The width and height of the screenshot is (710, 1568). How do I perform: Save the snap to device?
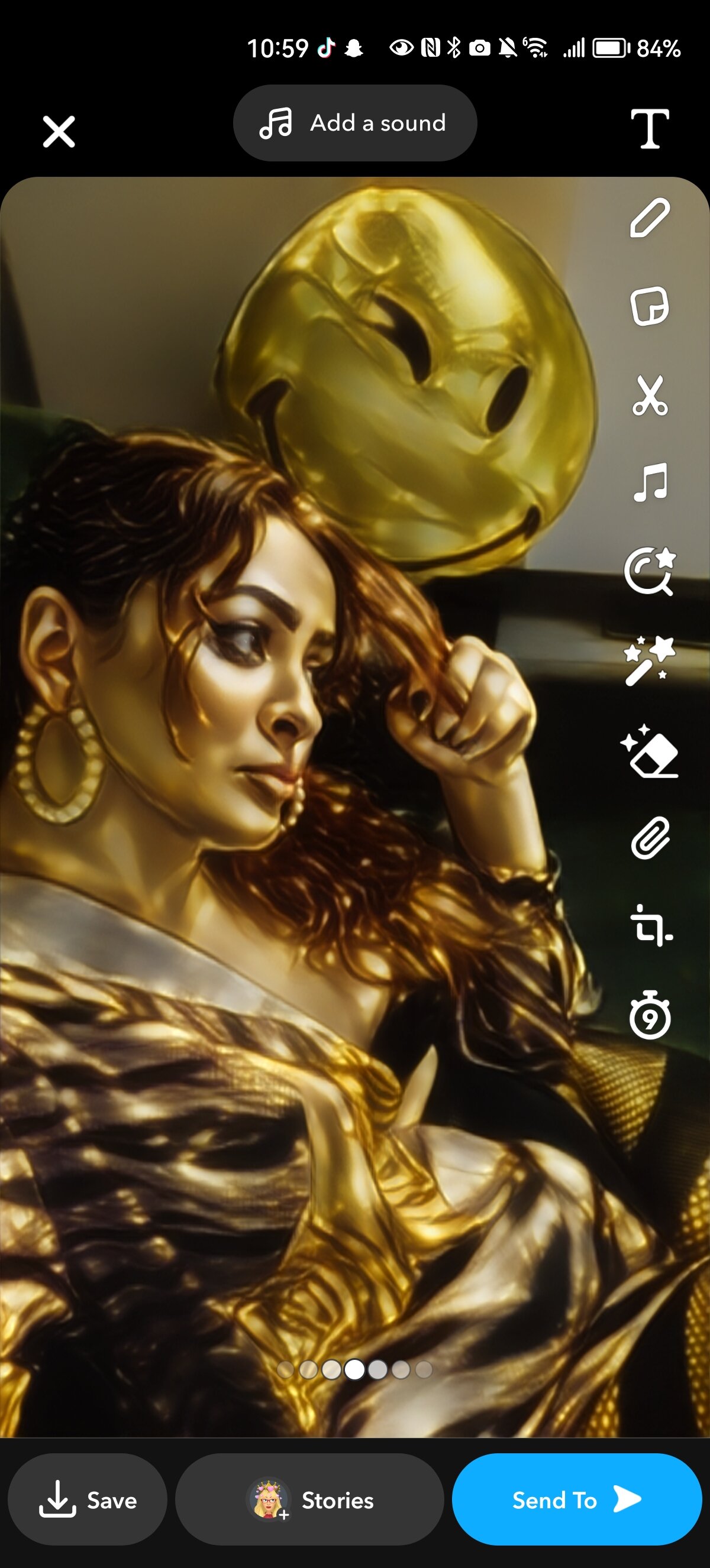click(88, 1500)
